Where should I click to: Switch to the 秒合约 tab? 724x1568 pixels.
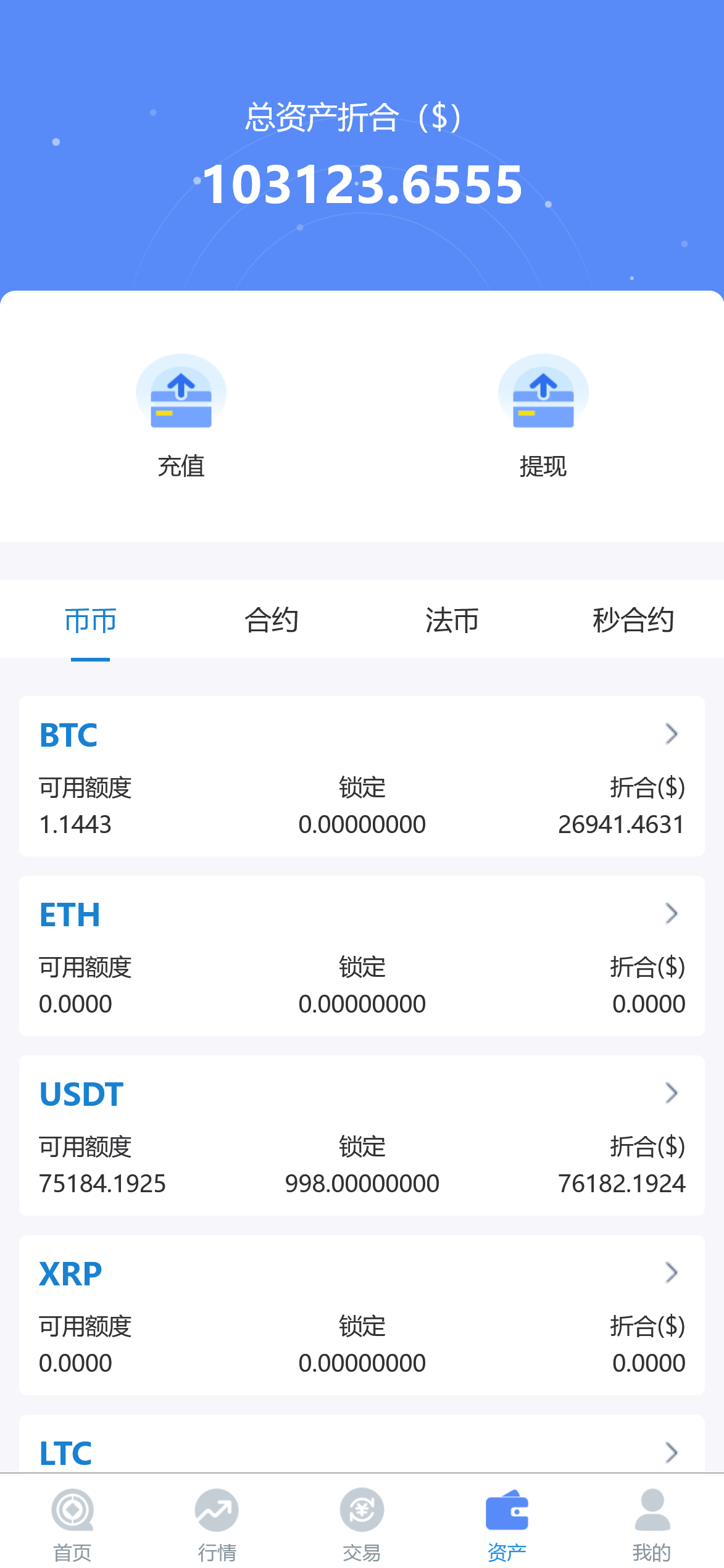click(x=633, y=620)
